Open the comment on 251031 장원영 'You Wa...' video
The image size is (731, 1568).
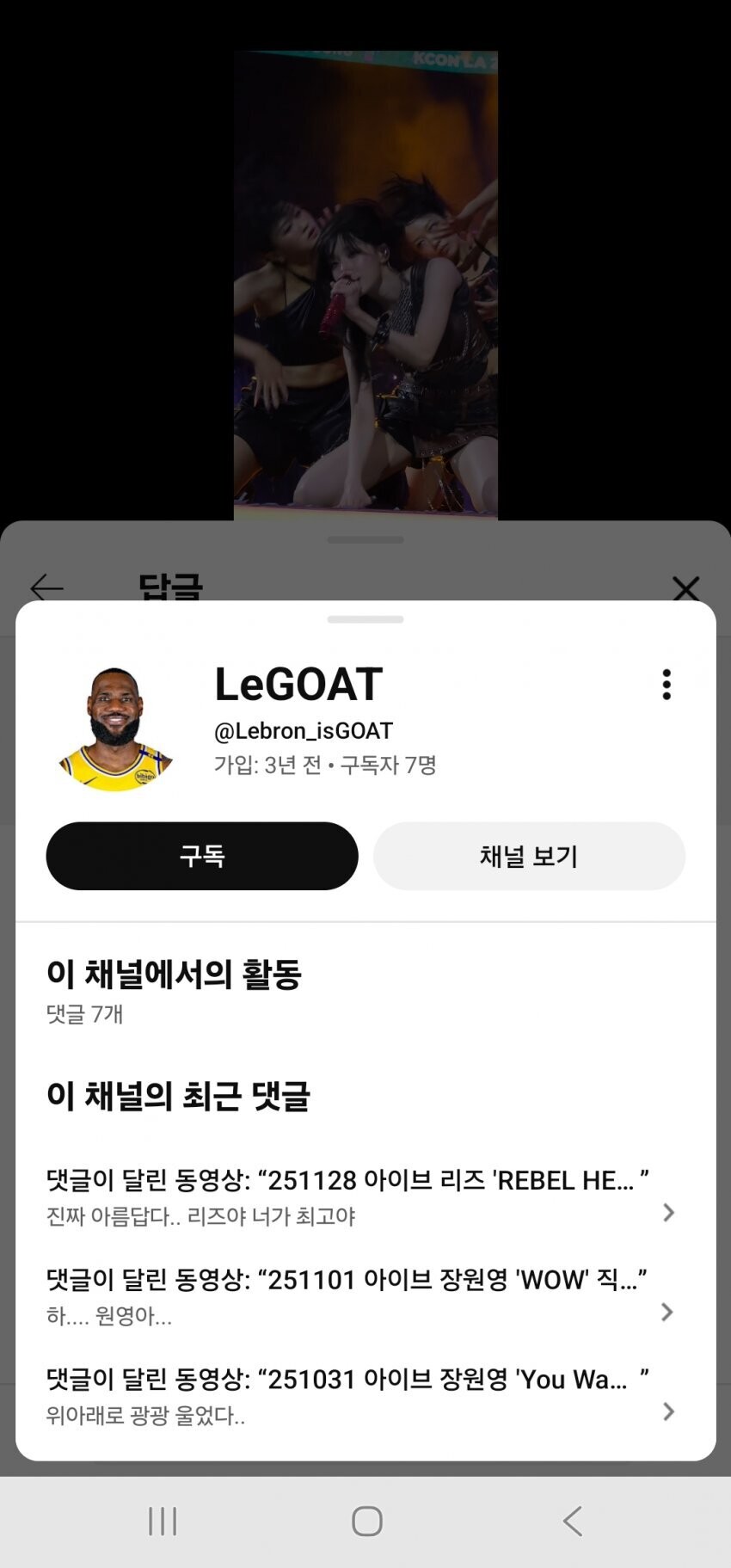(361, 1396)
